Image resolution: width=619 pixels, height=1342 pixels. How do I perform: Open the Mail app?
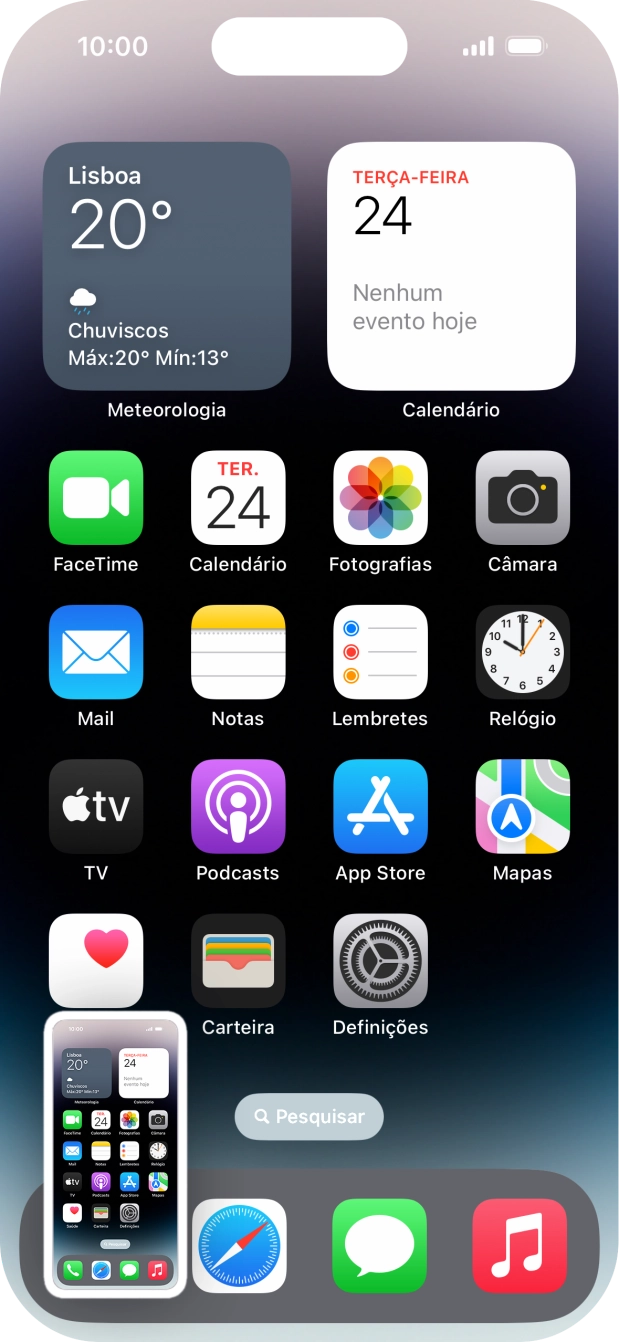coord(96,652)
